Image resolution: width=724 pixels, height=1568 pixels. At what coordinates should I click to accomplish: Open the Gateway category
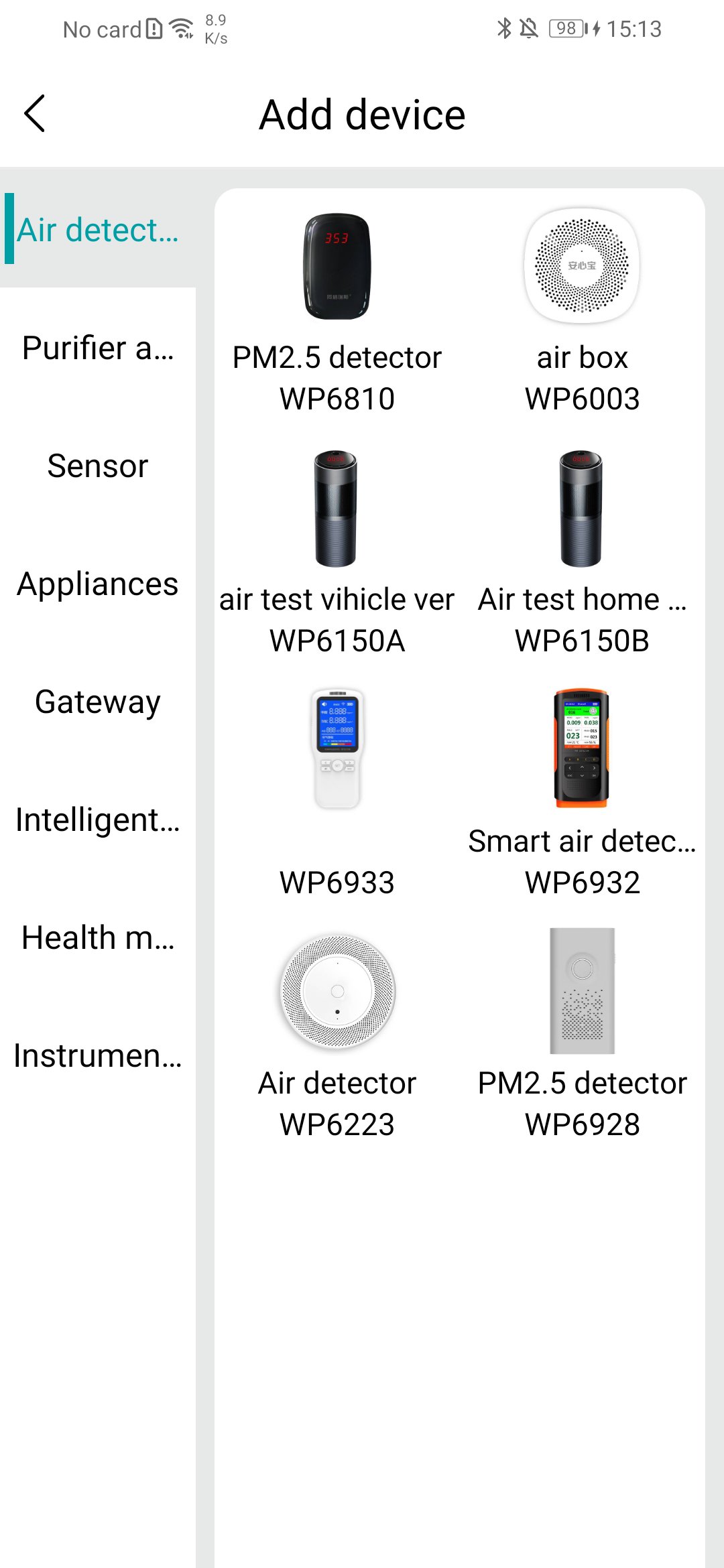[98, 702]
